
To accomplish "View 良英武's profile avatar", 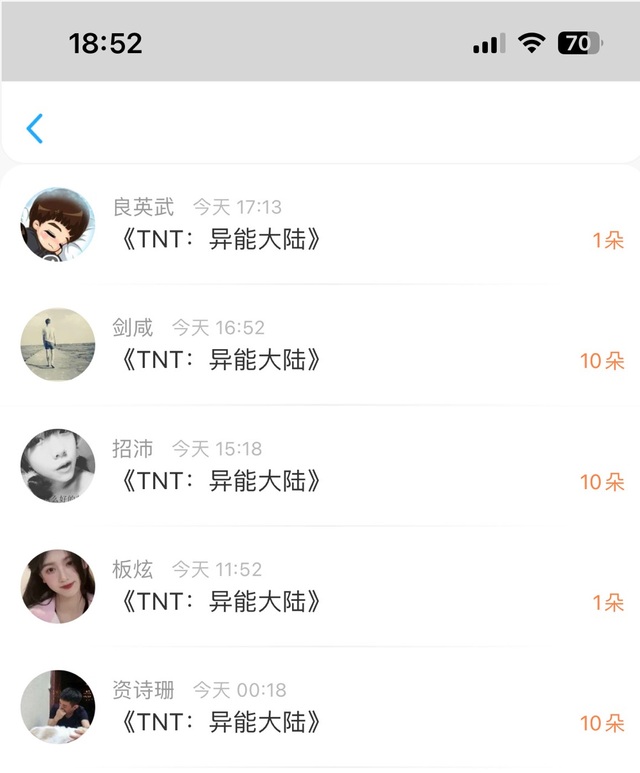I will tap(58, 224).
